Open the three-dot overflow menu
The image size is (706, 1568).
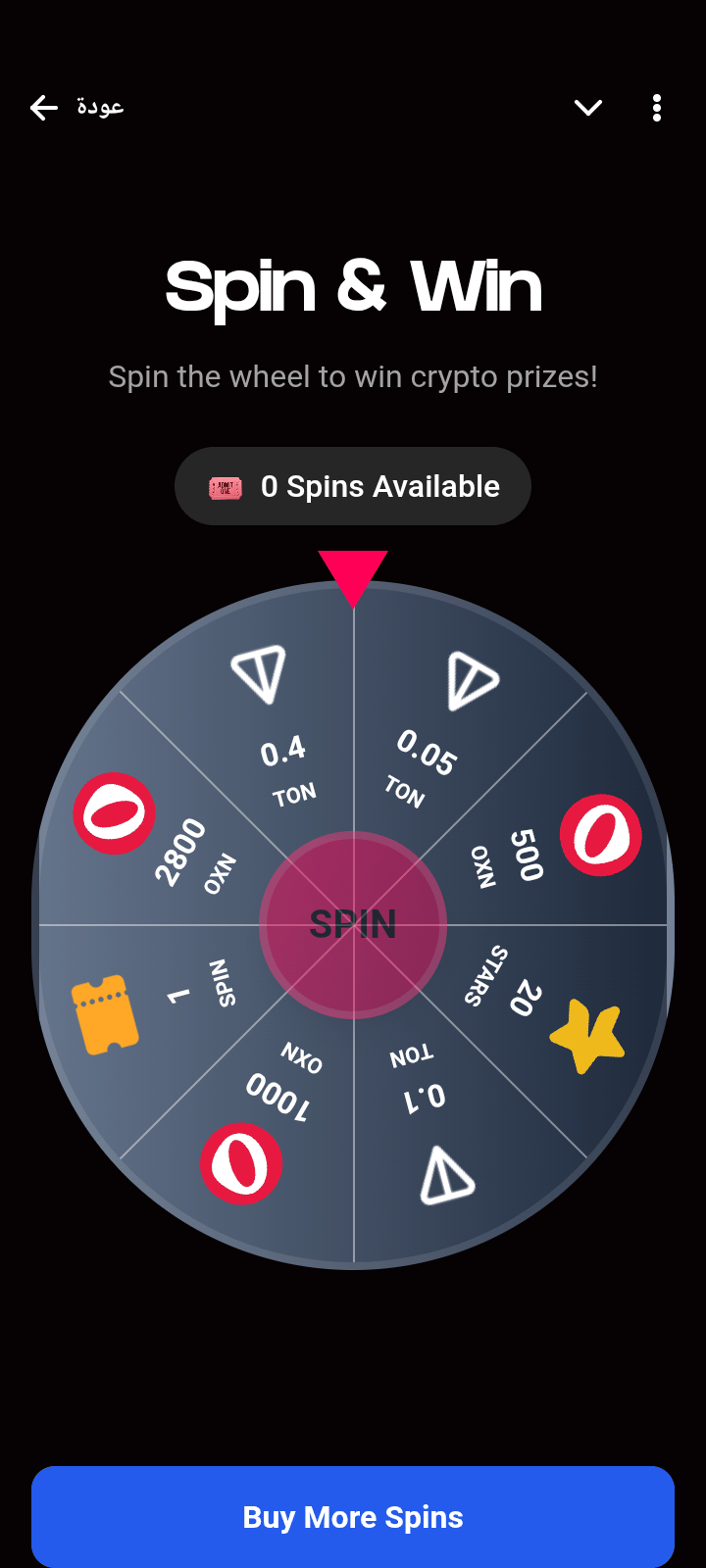(657, 108)
